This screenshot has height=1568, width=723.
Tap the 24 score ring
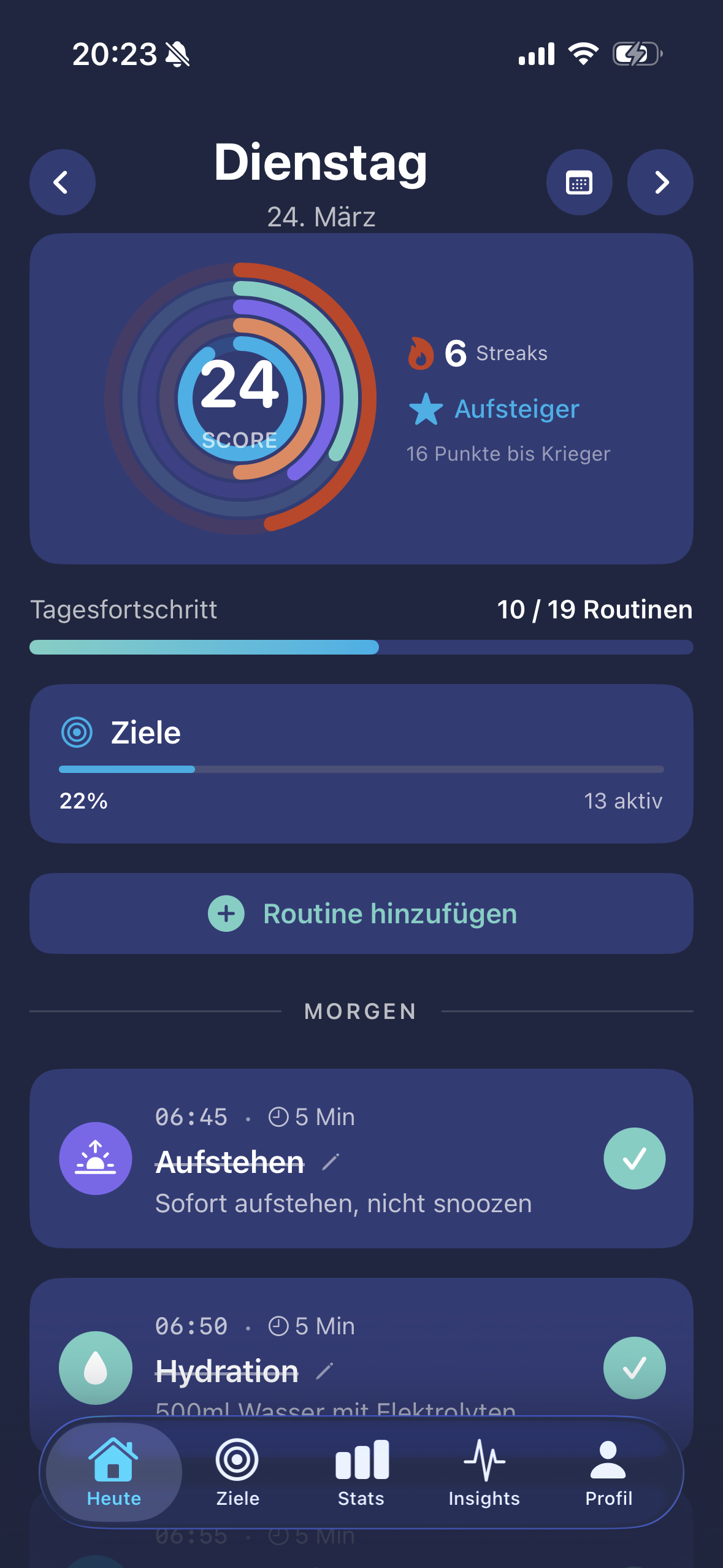click(x=239, y=398)
